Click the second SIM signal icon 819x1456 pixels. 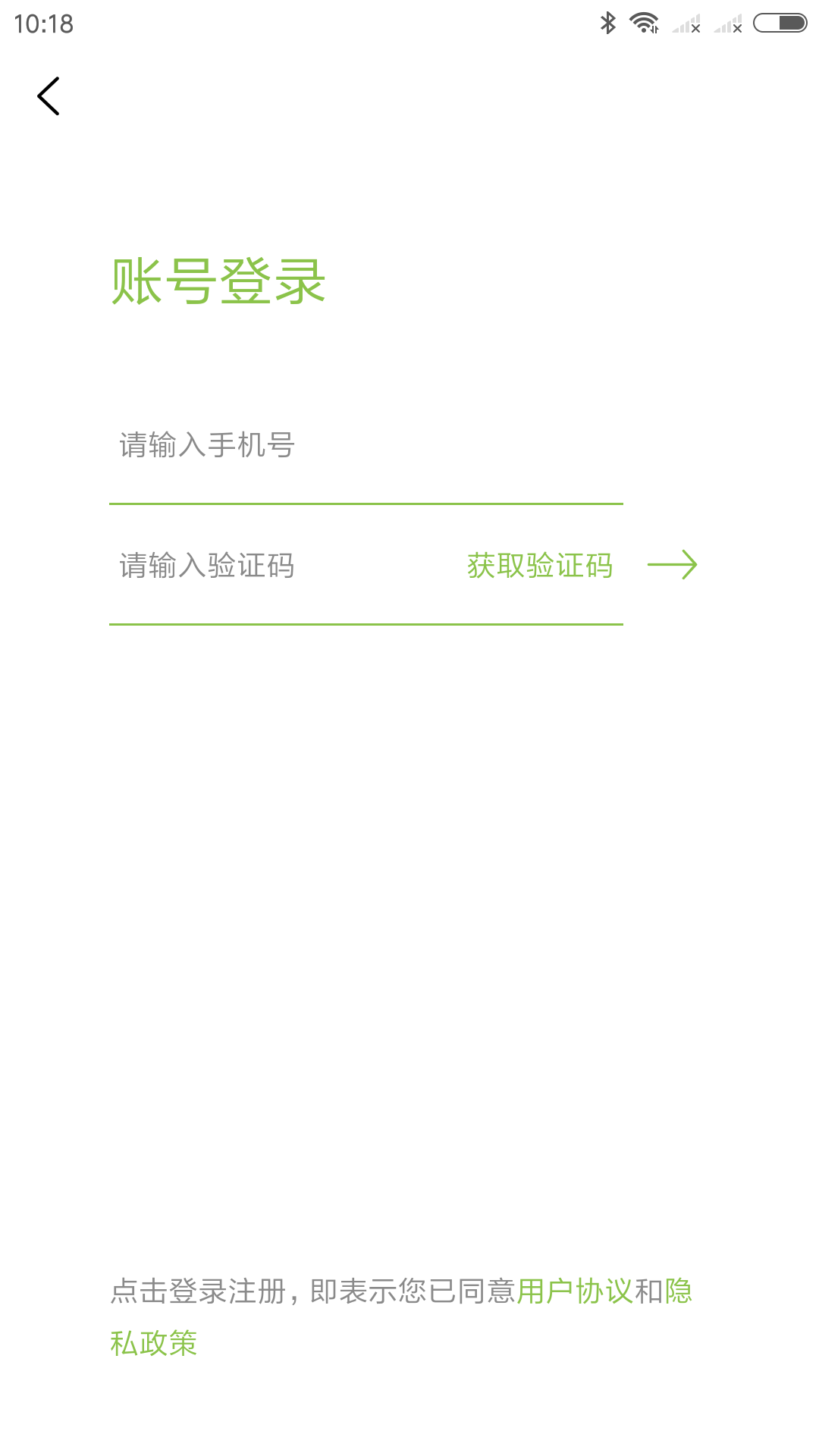pos(730,23)
